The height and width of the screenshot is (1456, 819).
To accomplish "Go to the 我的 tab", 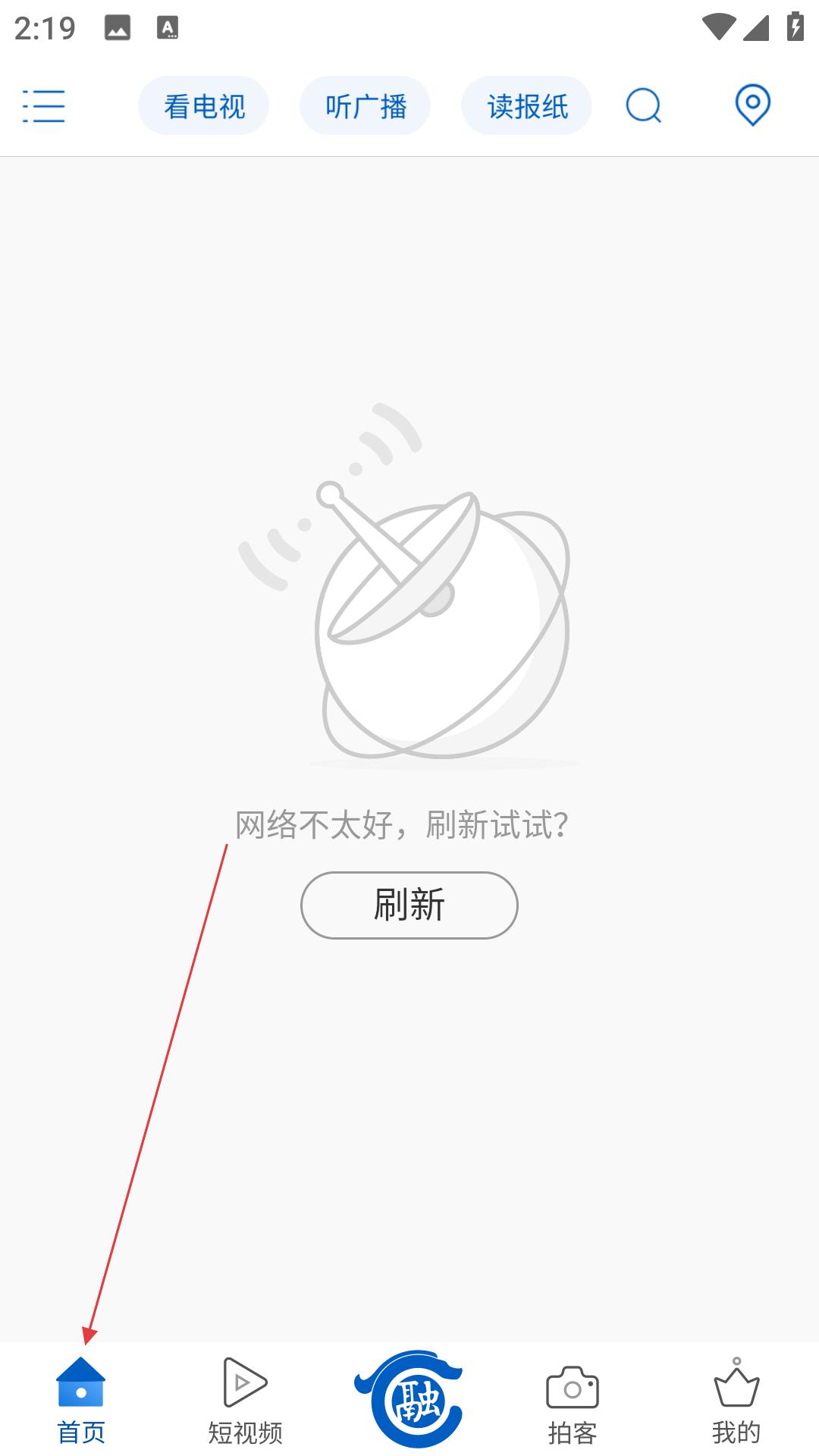I will click(736, 1401).
